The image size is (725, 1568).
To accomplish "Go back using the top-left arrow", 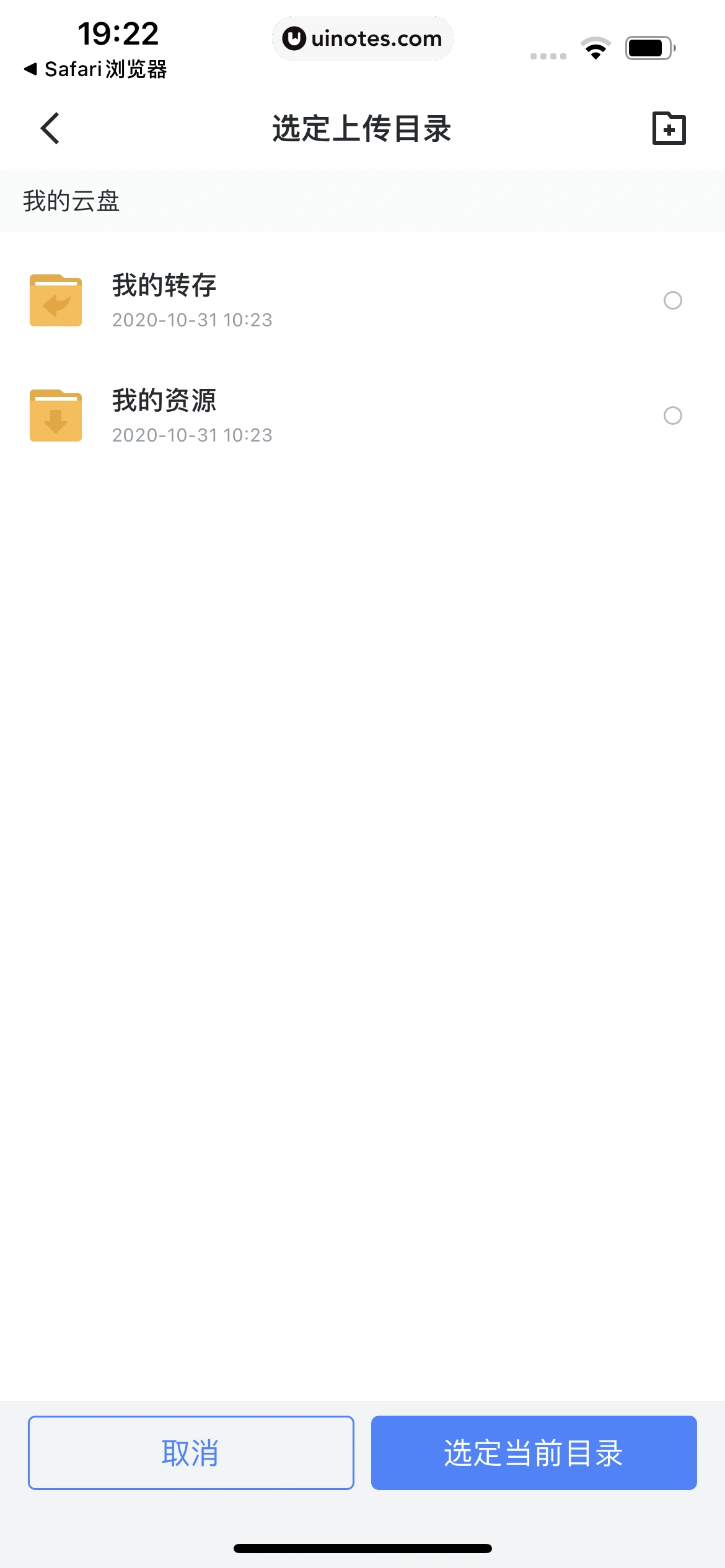I will (x=50, y=128).
